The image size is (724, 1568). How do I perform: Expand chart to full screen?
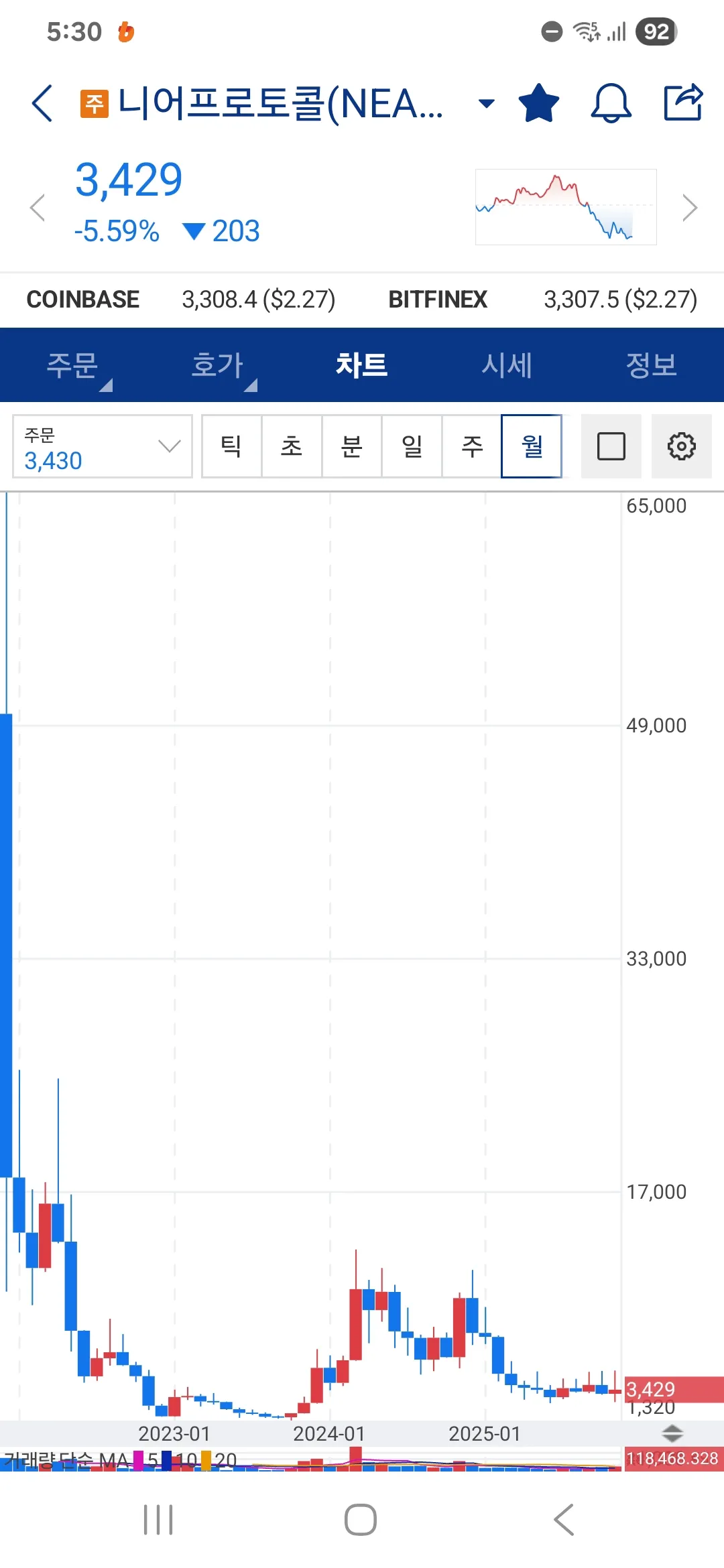tap(611, 446)
